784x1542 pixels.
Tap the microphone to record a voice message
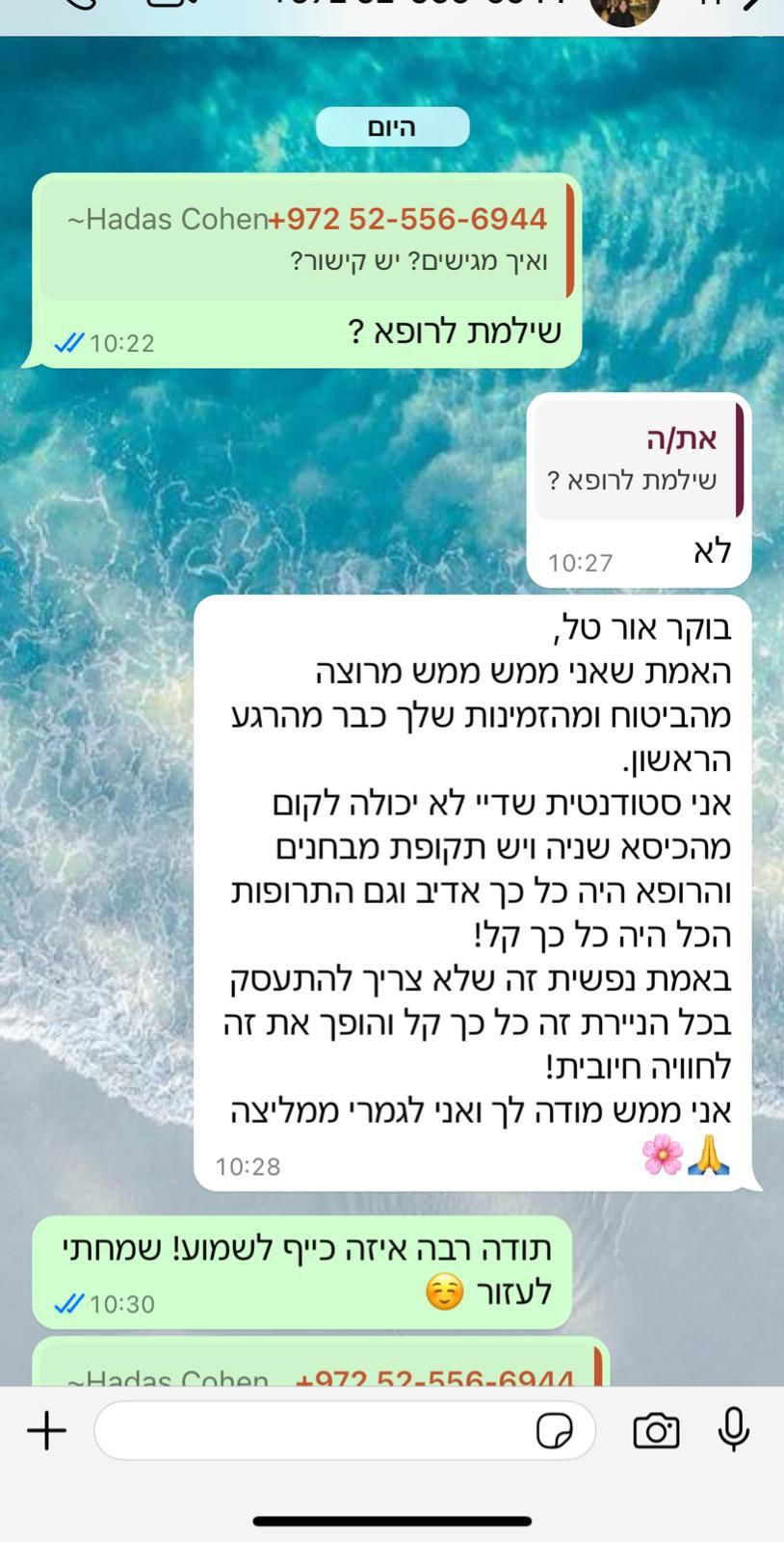tap(734, 1428)
